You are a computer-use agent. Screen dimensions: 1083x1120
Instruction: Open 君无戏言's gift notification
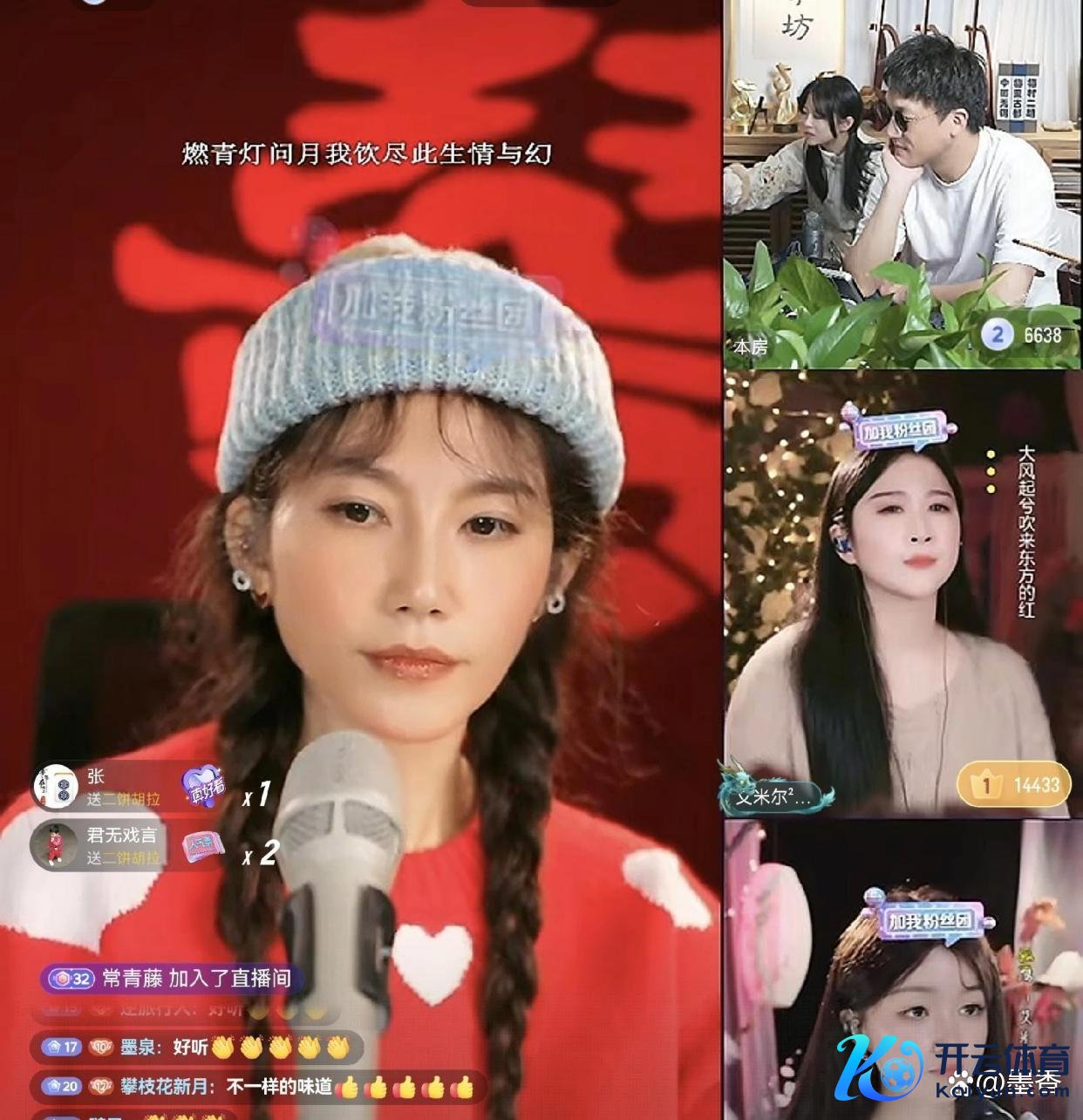click(x=122, y=845)
